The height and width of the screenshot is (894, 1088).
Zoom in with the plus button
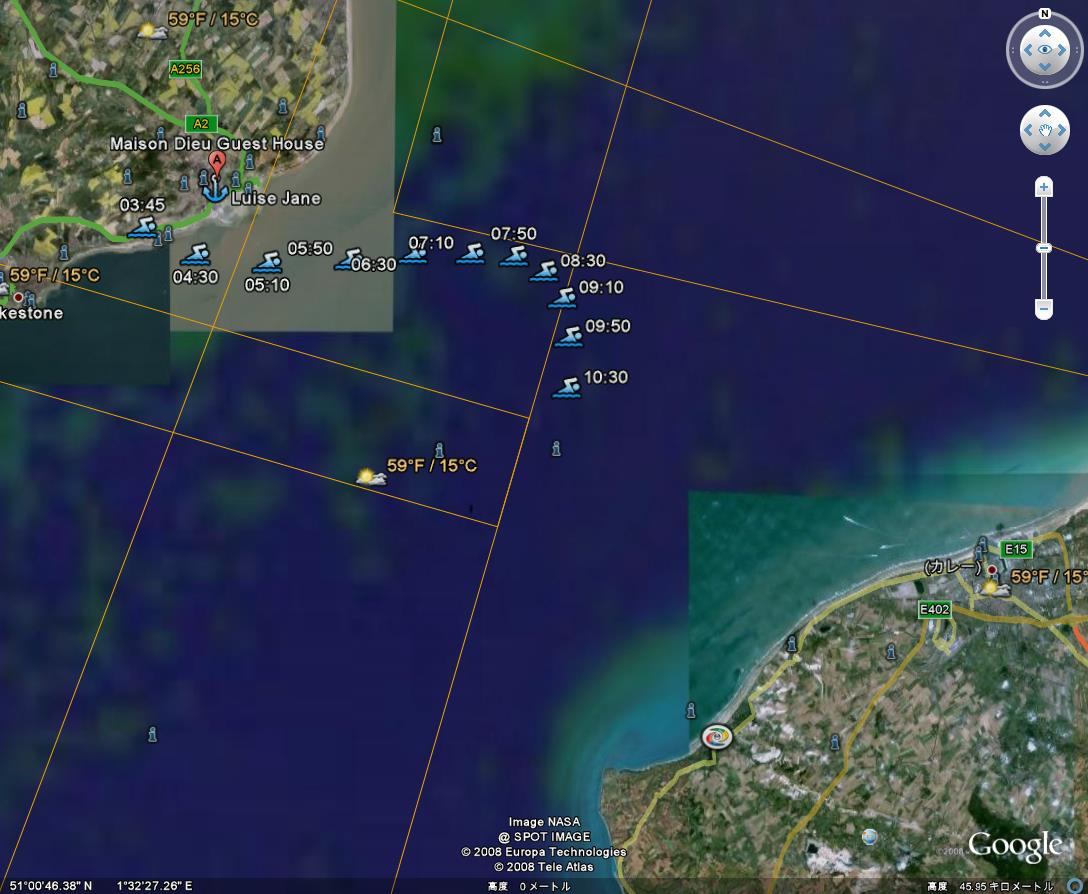coord(1044,188)
